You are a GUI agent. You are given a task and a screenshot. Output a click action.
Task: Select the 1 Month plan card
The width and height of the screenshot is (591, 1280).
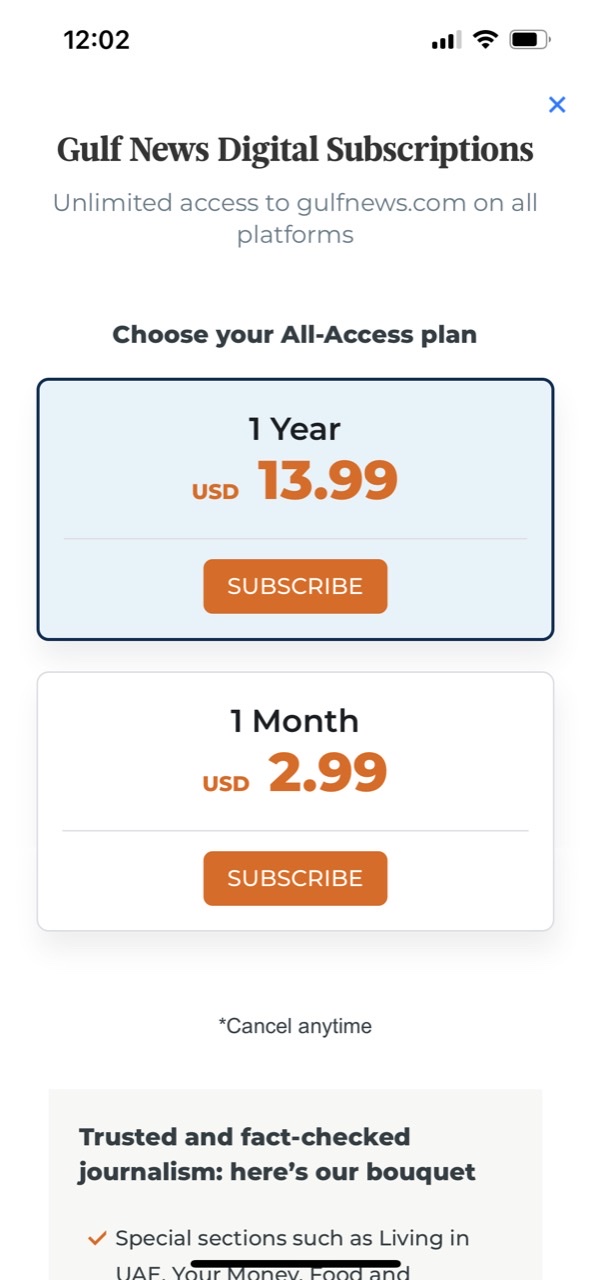(x=295, y=801)
